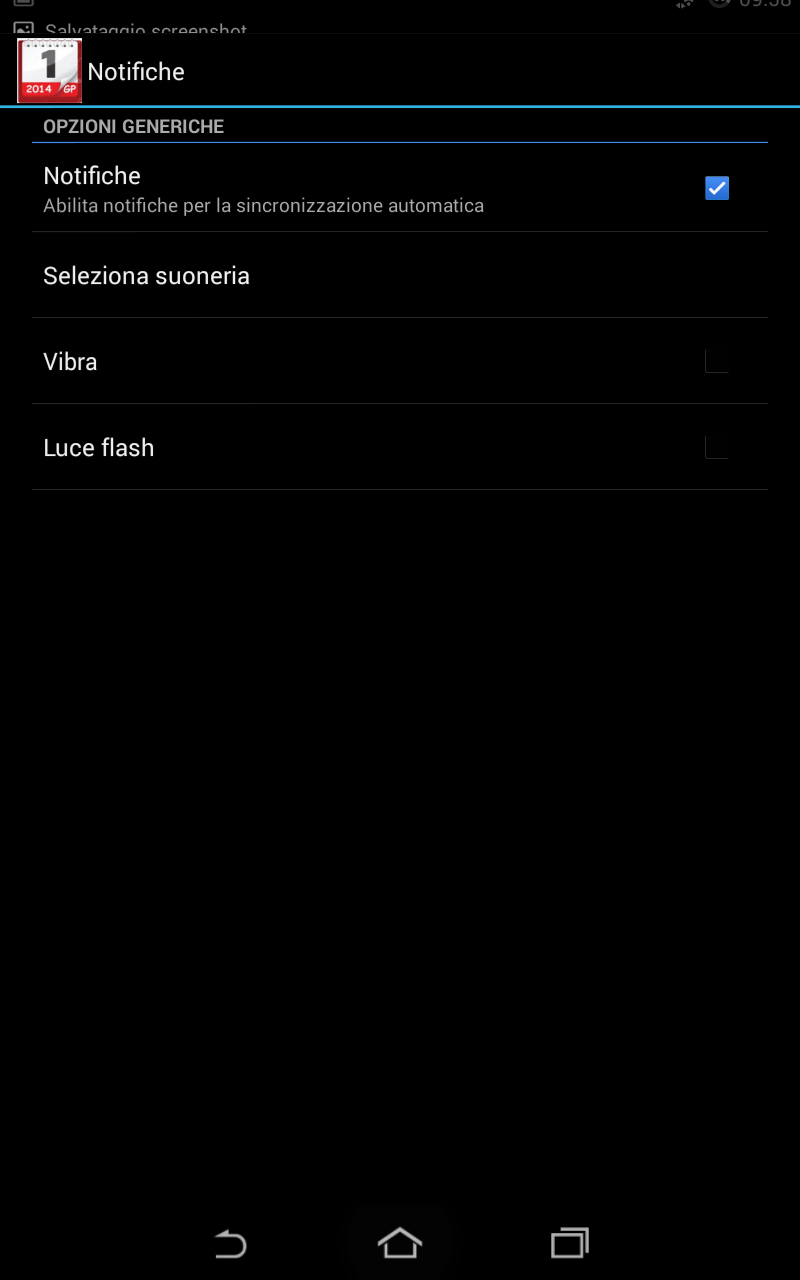
Task: Open the recent apps view
Action: 570,1243
